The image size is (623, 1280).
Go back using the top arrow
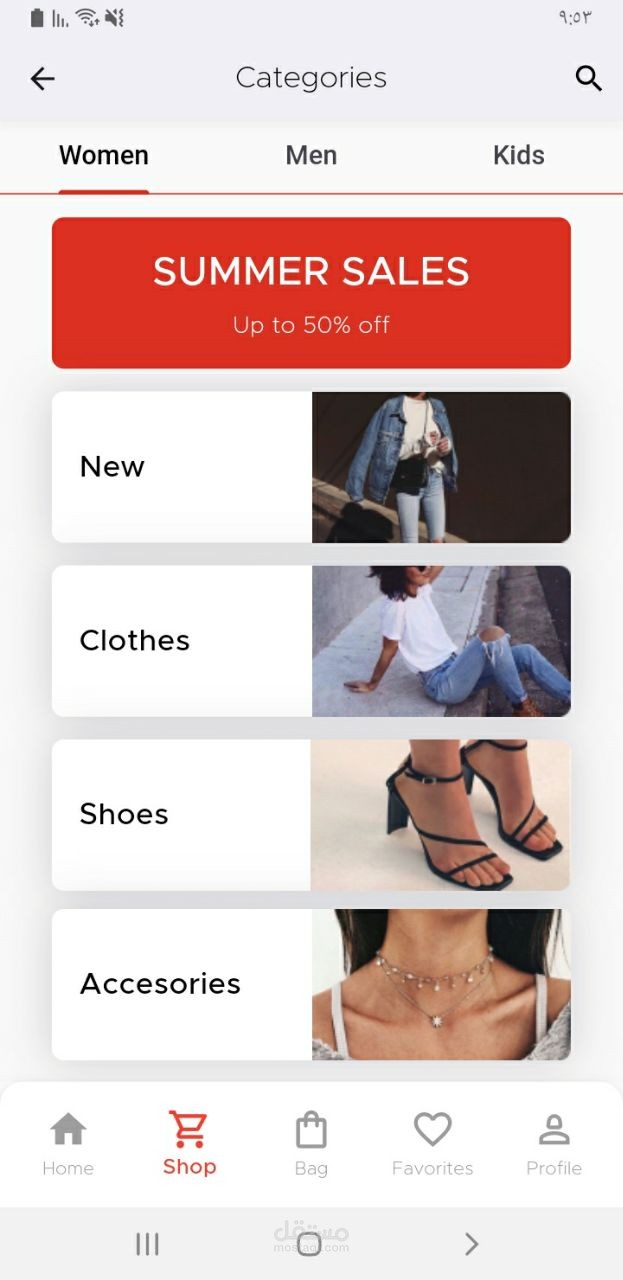point(42,78)
